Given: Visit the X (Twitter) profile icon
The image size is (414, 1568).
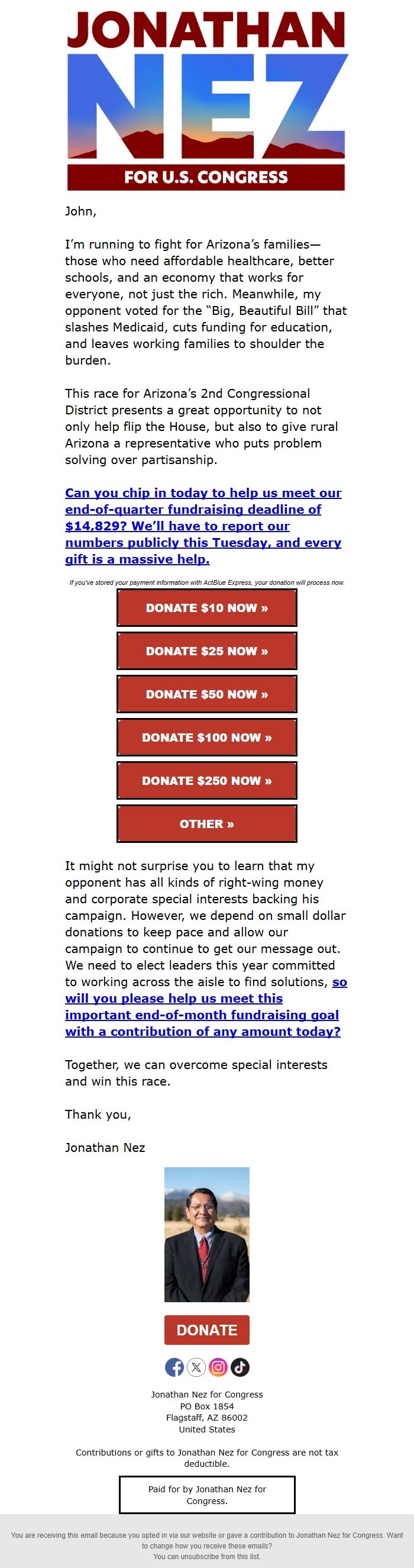Looking at the screenshot, I should point(196,1367).
